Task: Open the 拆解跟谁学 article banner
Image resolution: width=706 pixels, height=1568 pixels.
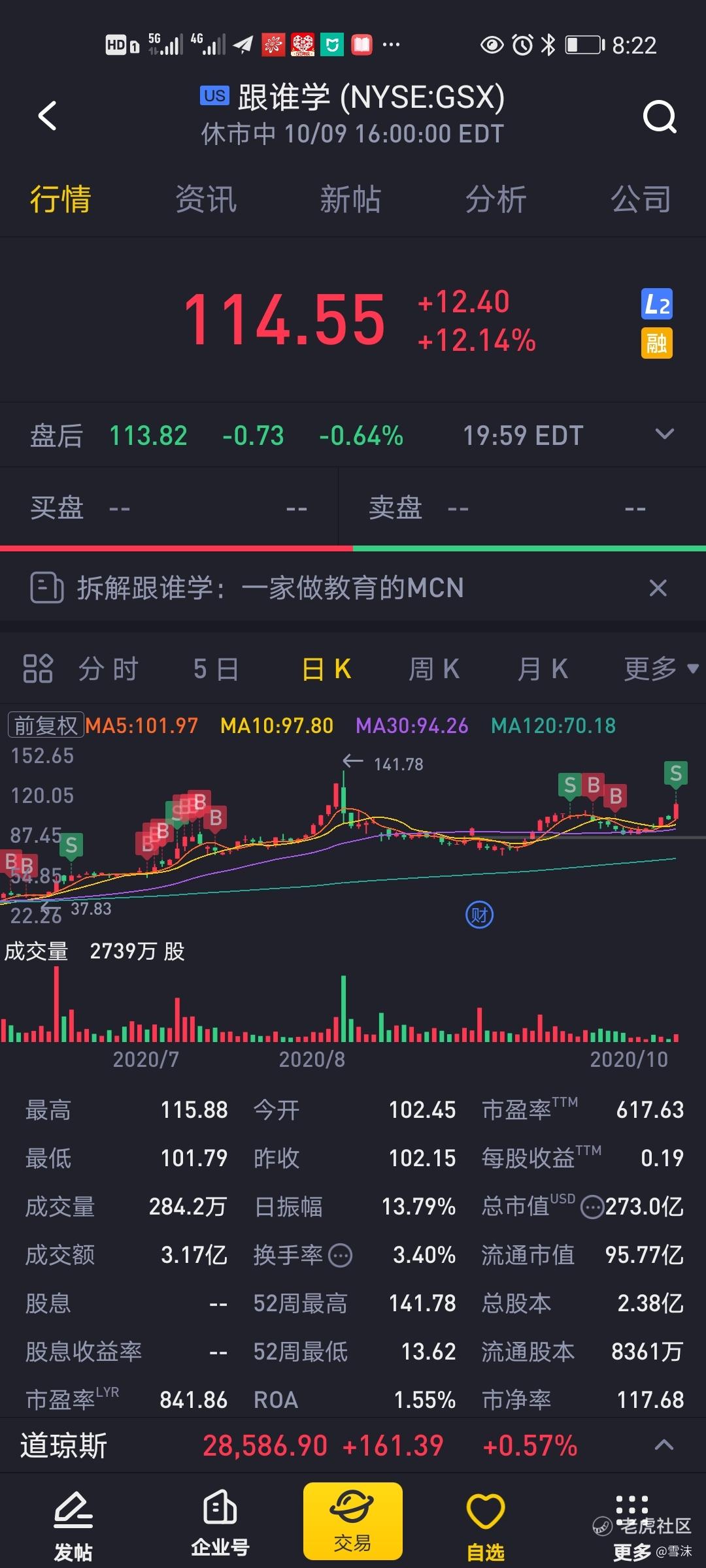Action: (x=271, y=588)
